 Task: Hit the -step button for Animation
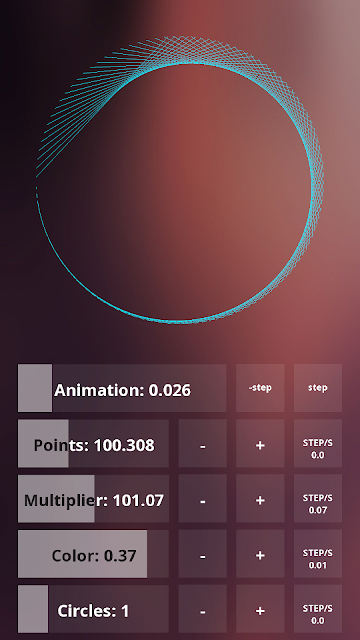pyautogui.click(x=260, y=388)
